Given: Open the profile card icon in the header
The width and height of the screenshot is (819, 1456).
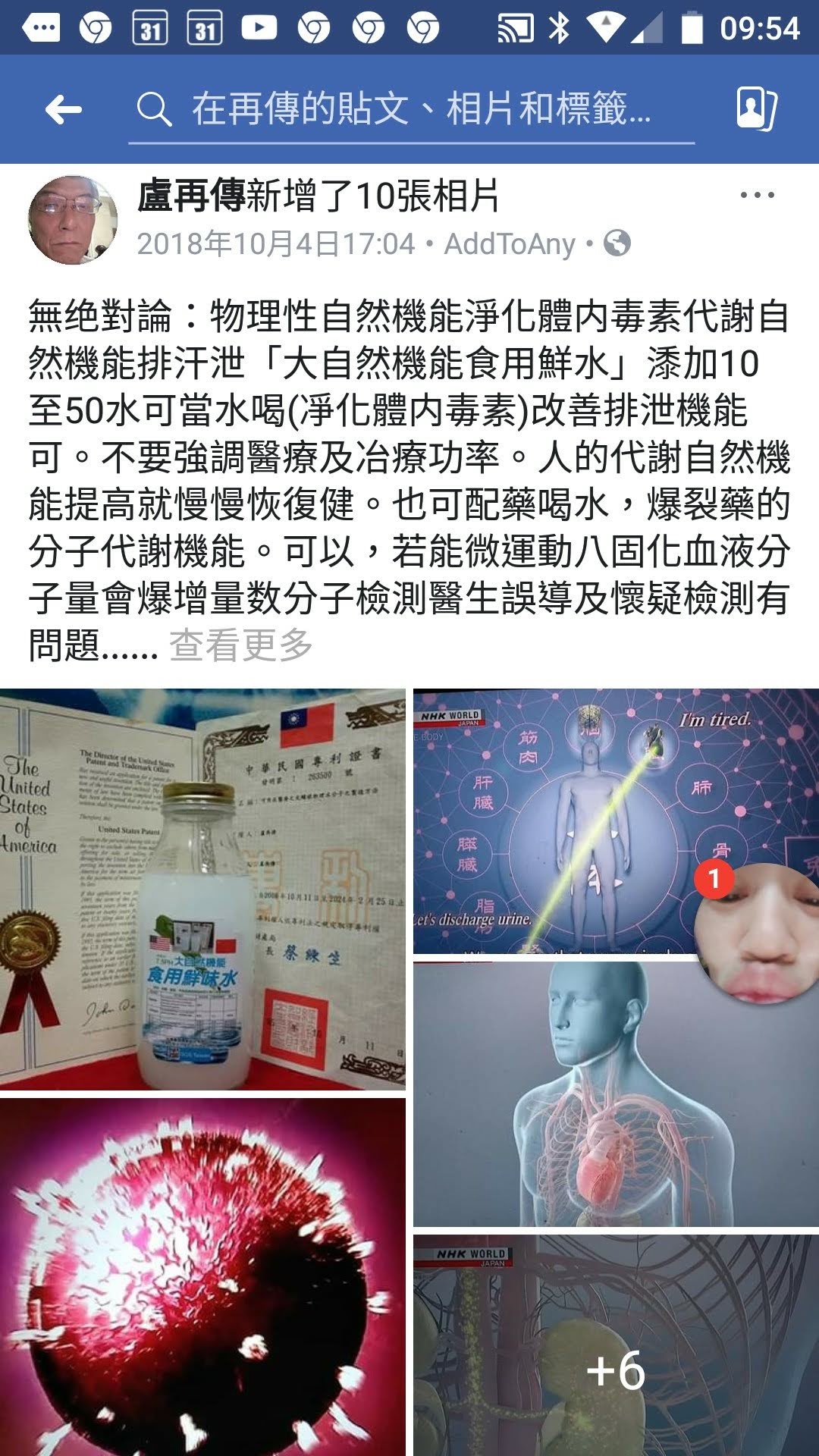Looking at the screenshot, I should [756, 108].
